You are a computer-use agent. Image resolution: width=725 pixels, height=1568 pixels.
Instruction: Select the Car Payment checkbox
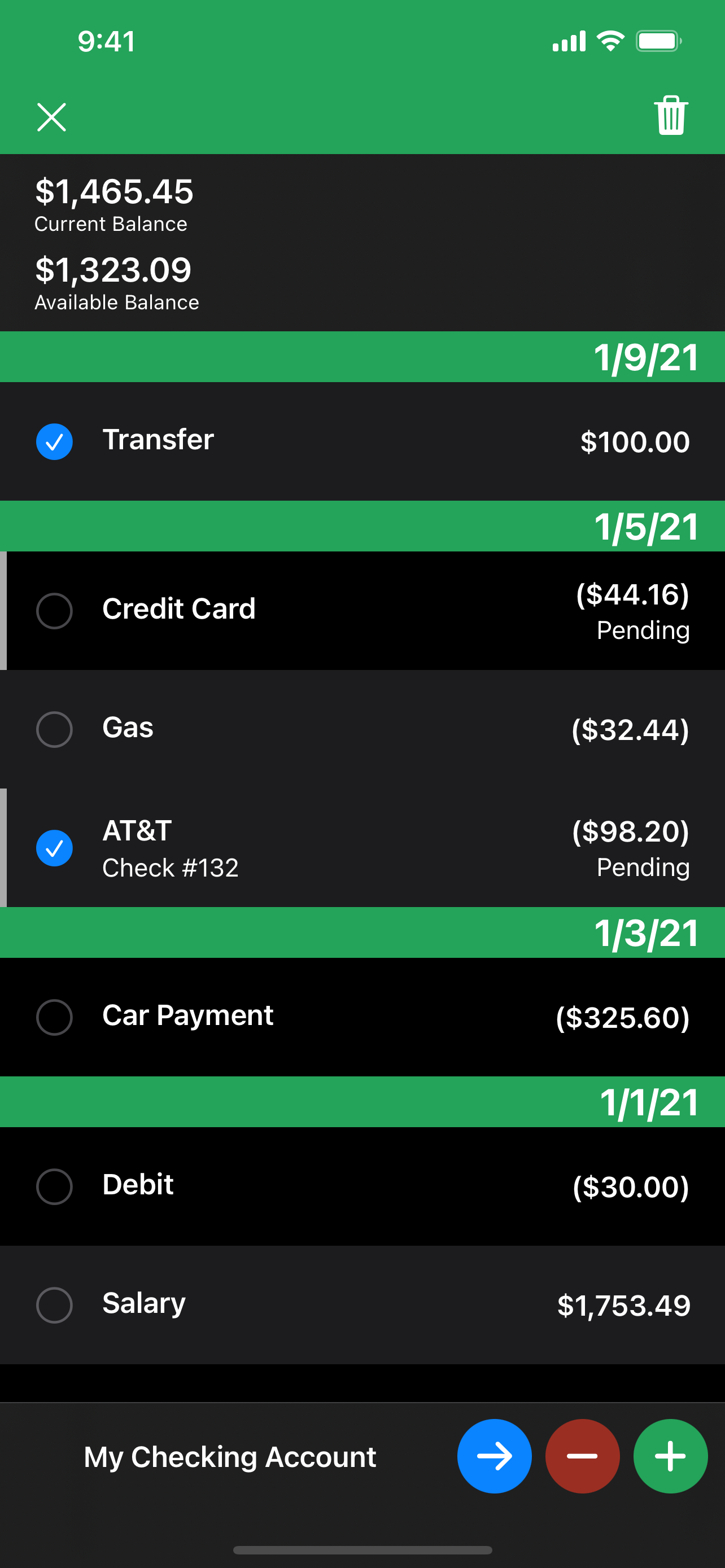click(x=54, y=1017)
